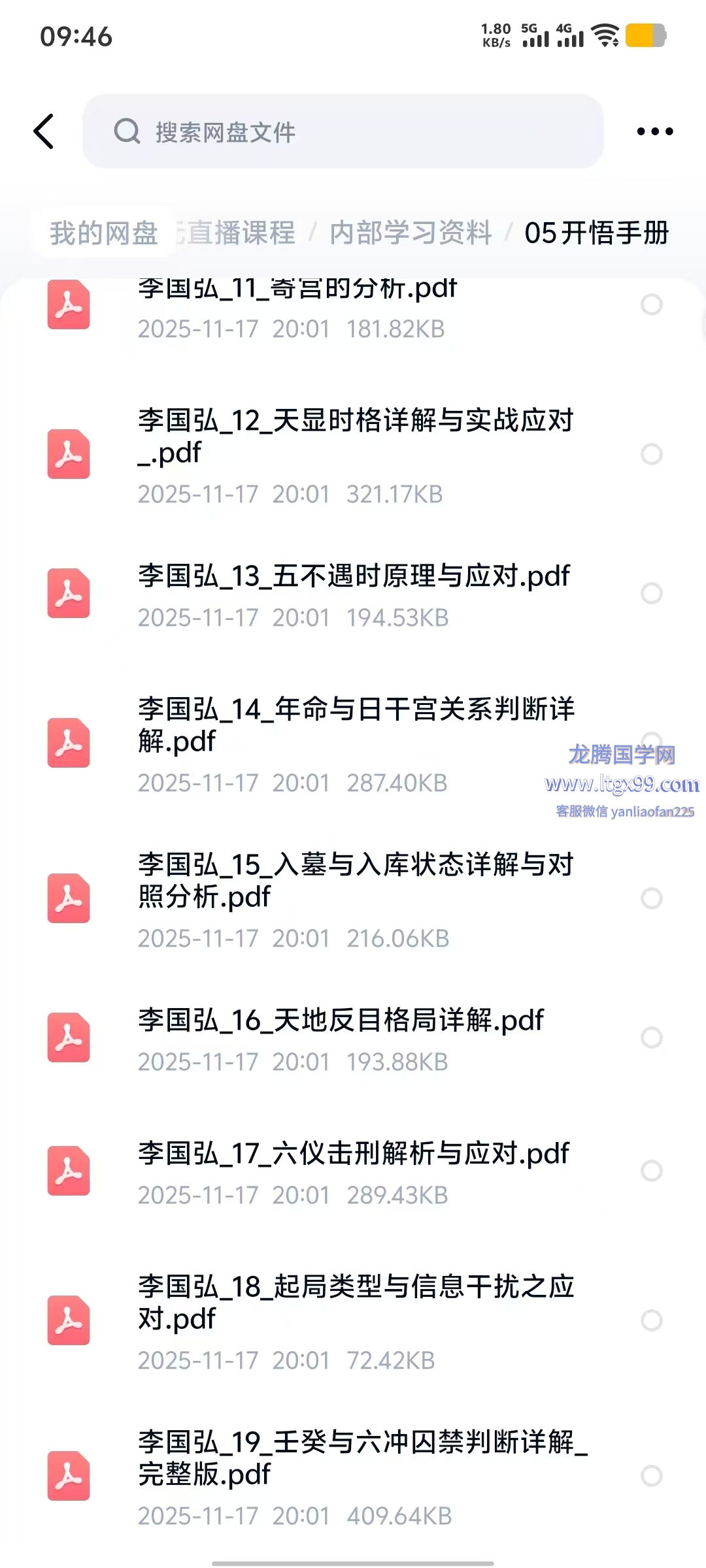Select the 李国弘_13 file's circle checkbox
This screenshot has width=706, height=1568.
(652, 593)
